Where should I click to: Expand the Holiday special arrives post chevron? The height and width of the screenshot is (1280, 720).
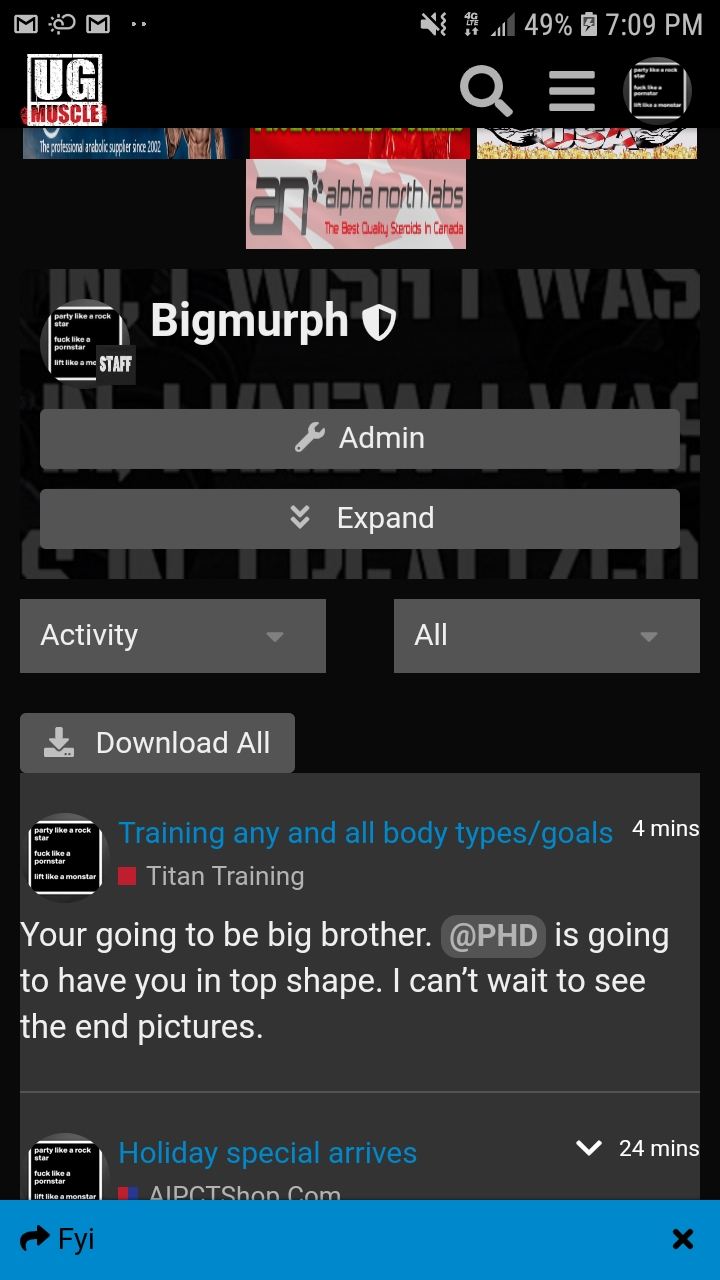[589, 1148]
